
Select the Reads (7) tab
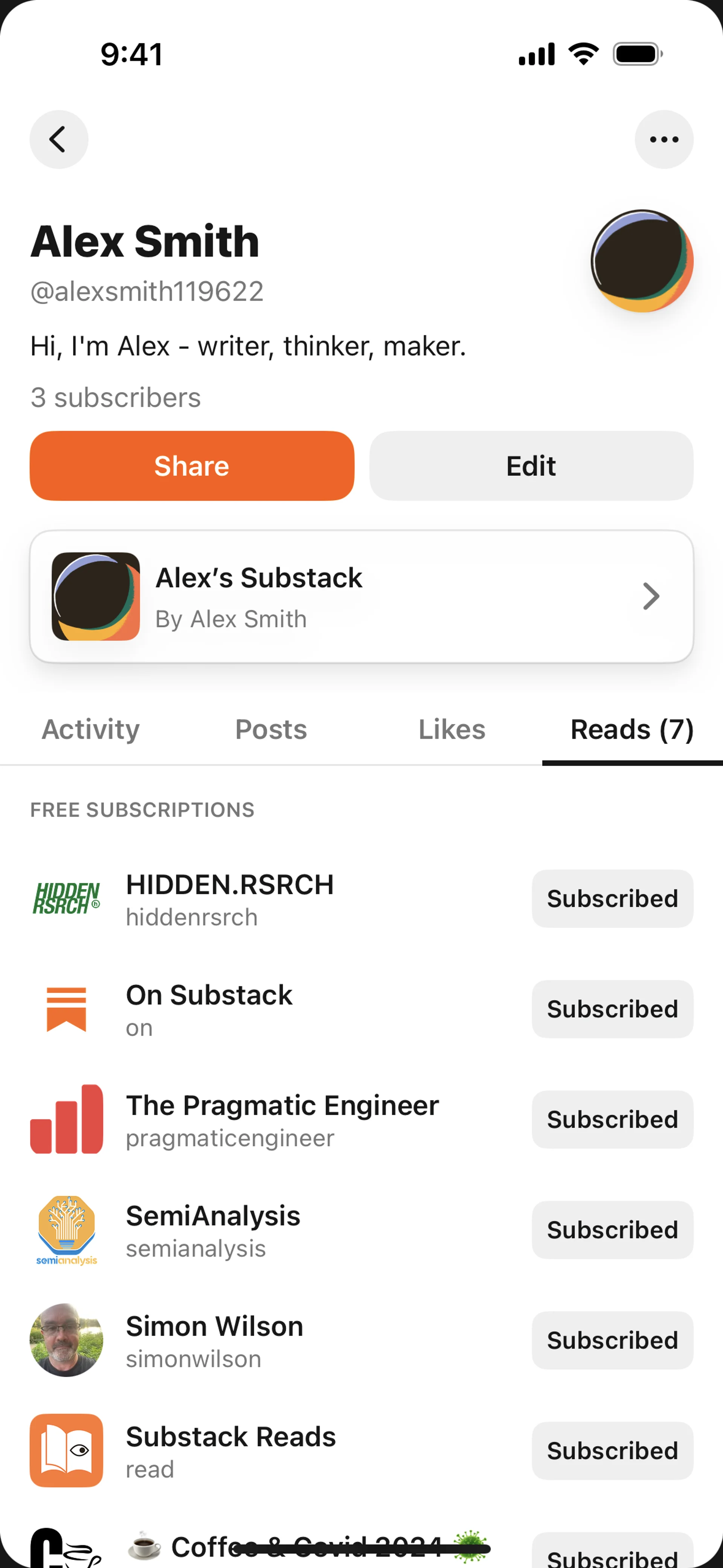point(632,729)
